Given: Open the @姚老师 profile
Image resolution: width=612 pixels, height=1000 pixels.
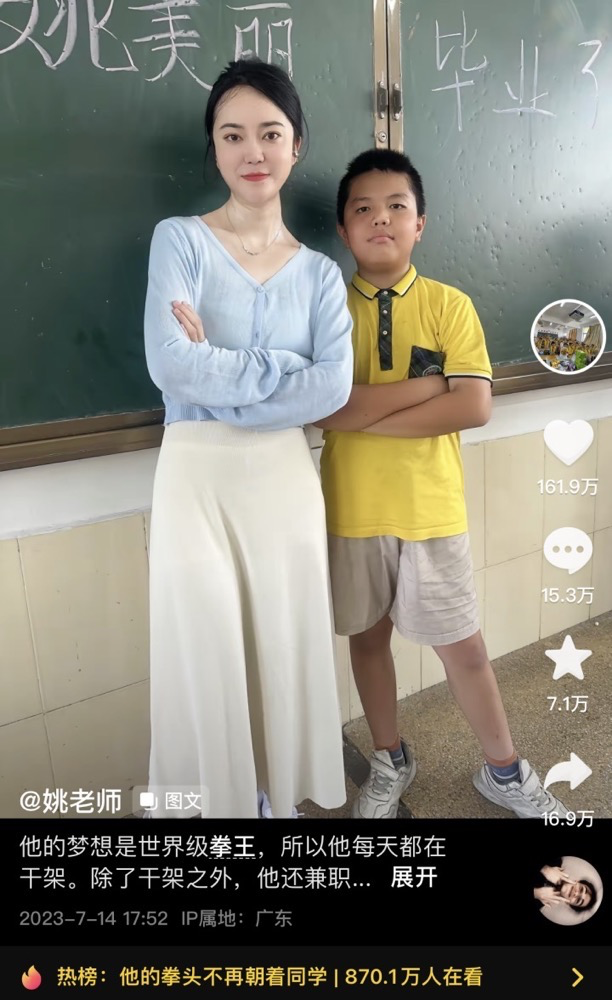Looking at the screenshot, I should pos(70,801).
